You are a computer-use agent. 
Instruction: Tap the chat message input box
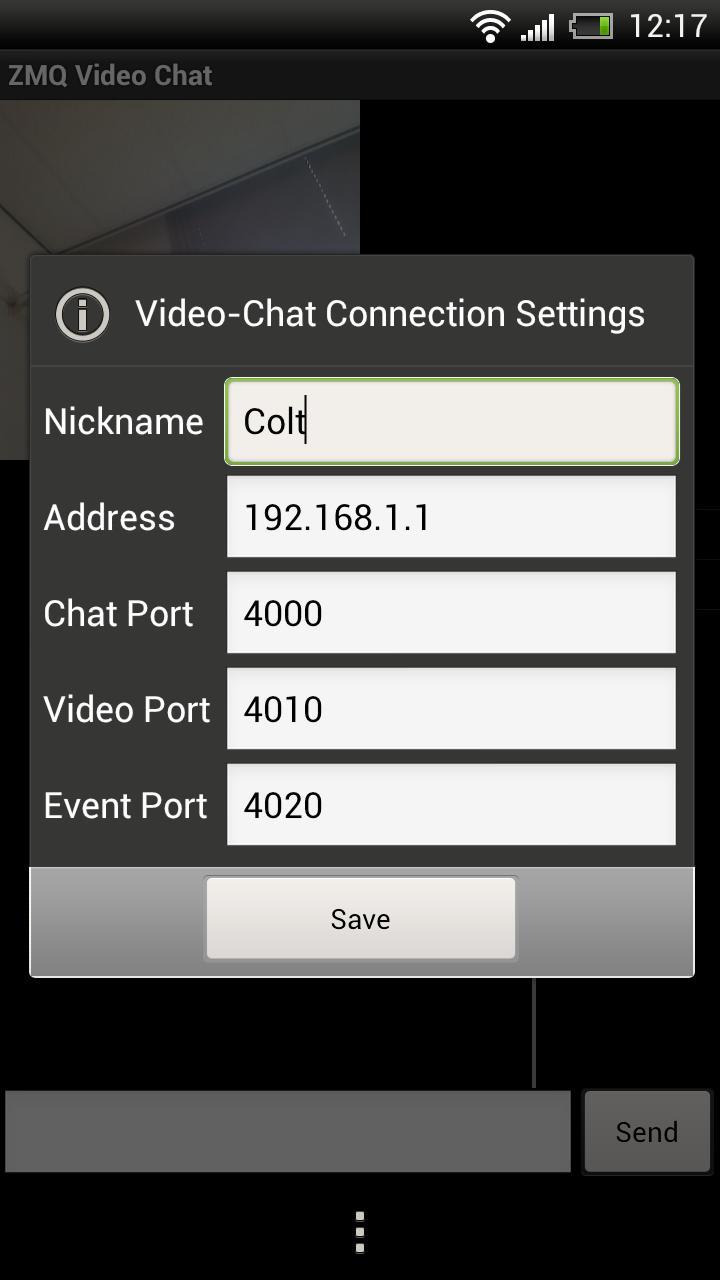pyautogui.click(x=288, y=1131)
